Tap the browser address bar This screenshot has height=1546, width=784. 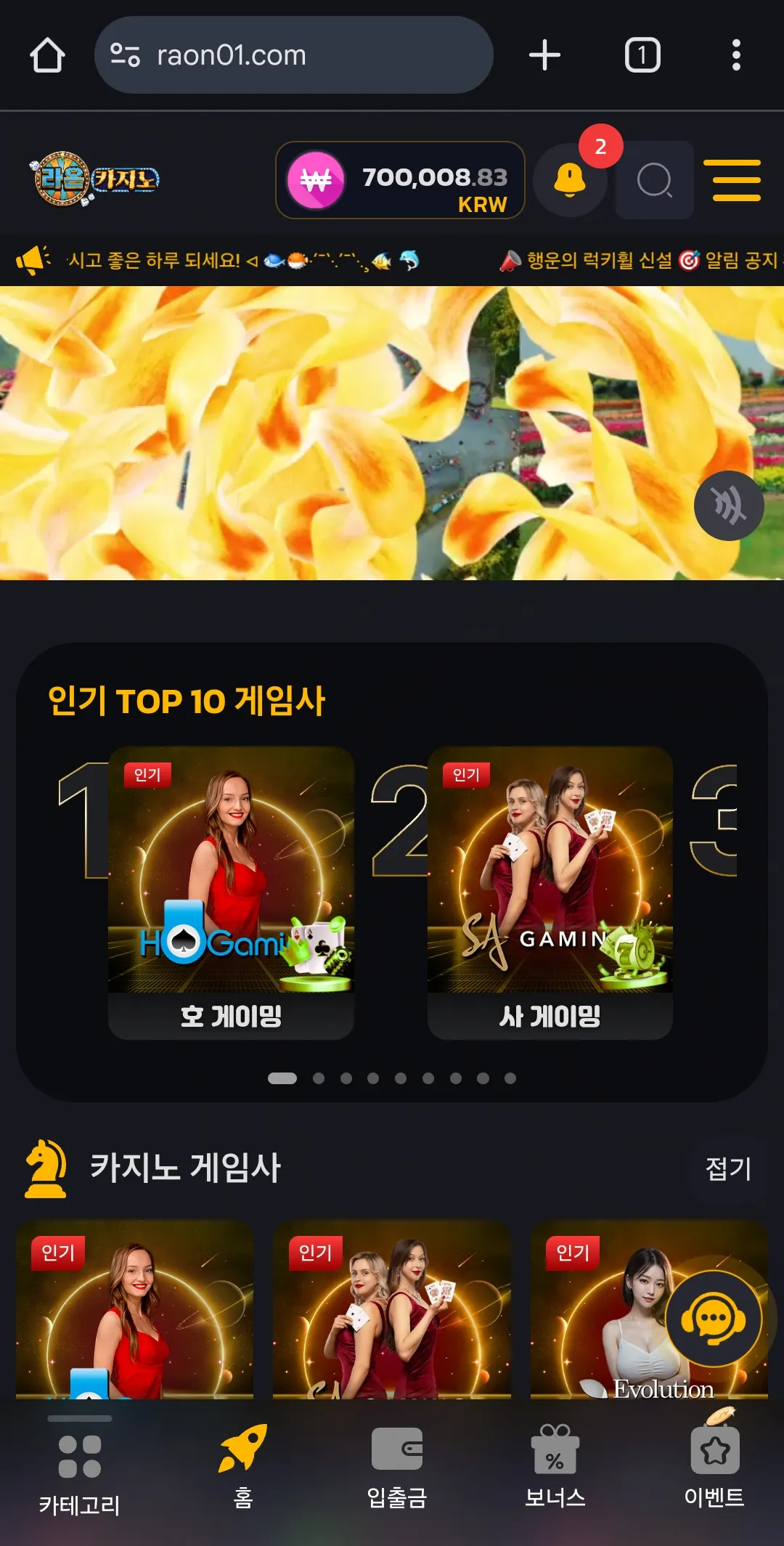tap(293, 55)
